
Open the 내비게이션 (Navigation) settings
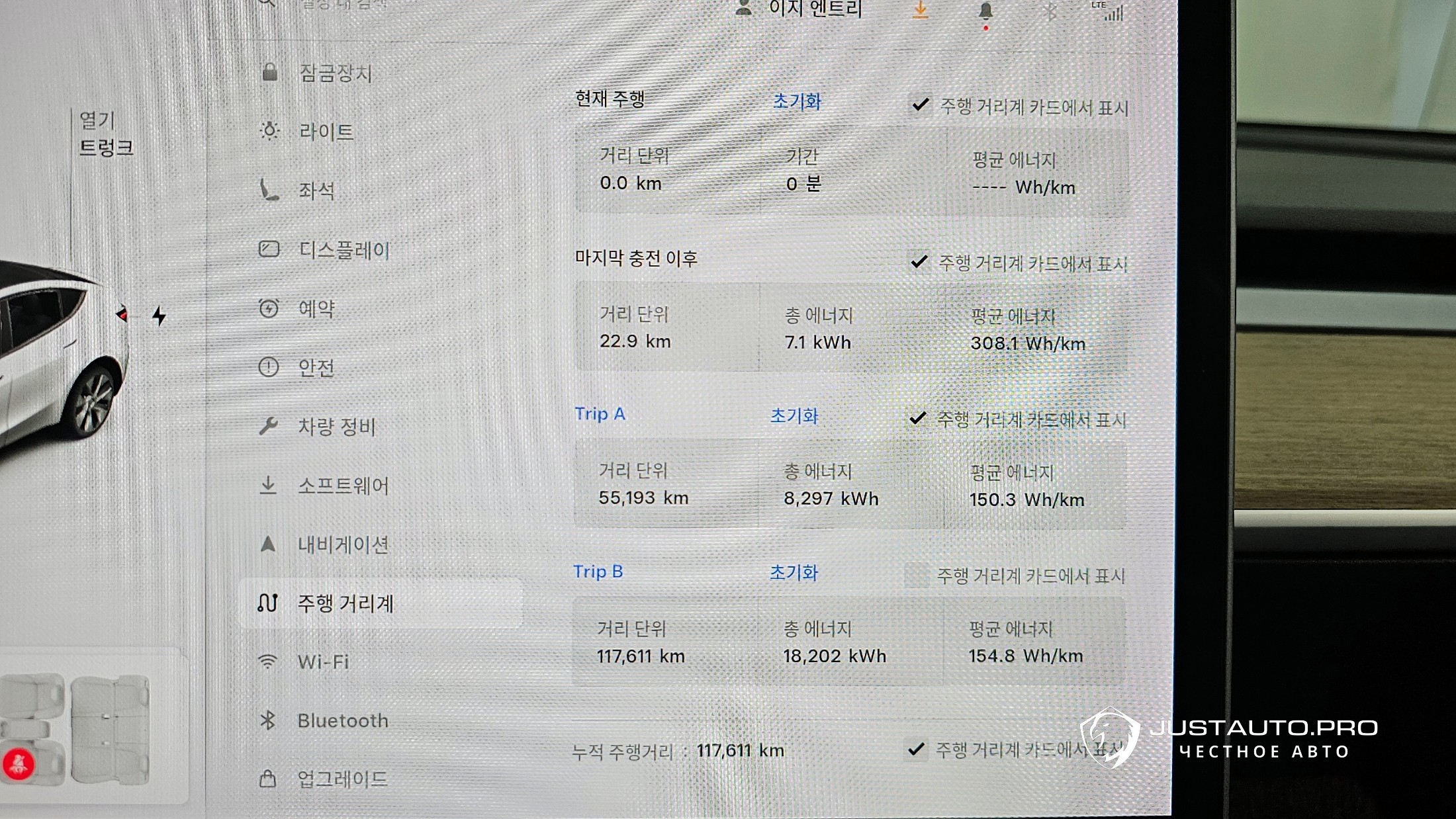[x=342, y=545]
